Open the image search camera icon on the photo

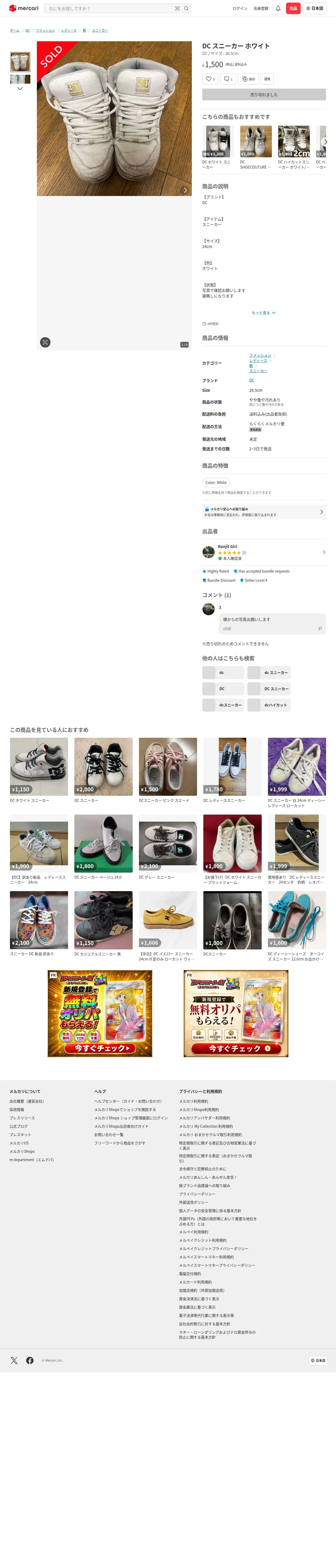[45, 342]
